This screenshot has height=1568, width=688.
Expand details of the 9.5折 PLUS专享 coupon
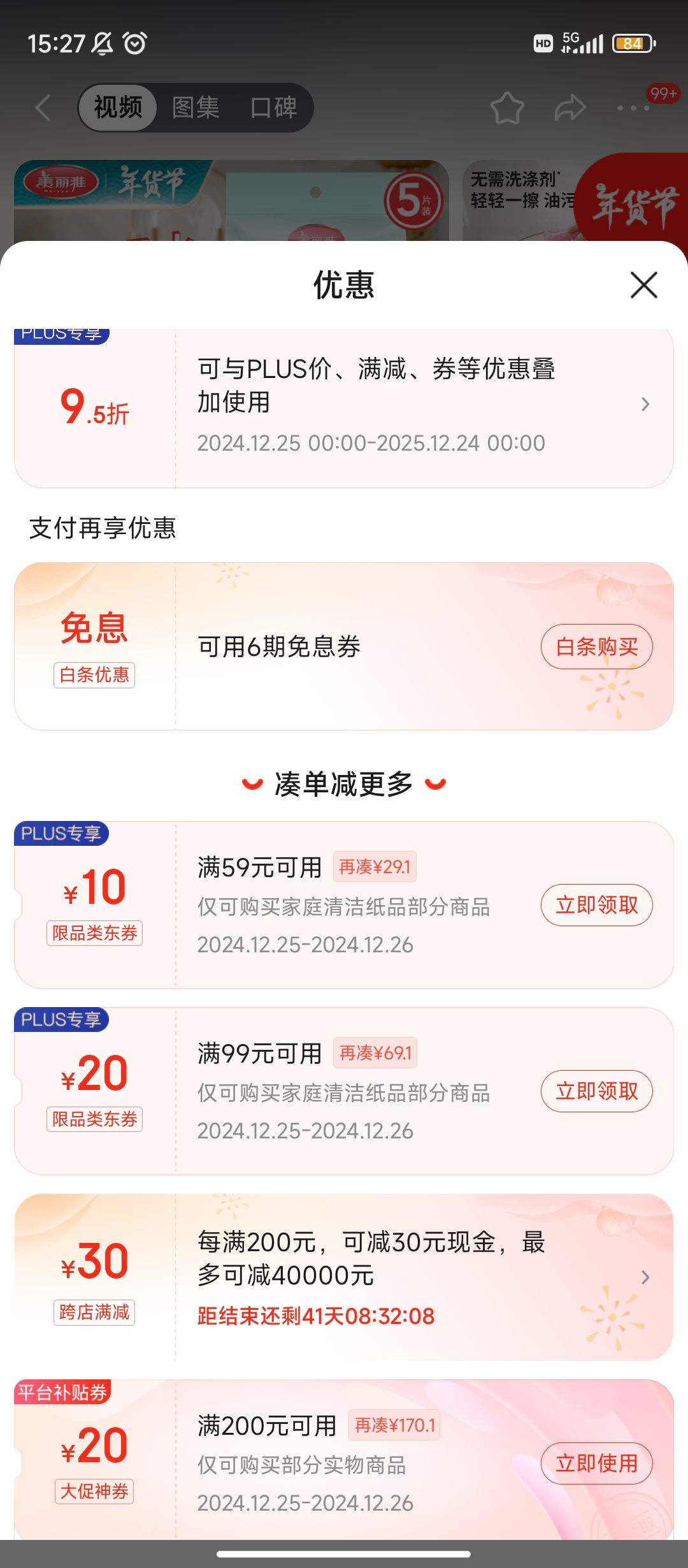click(x=645, y=404)
